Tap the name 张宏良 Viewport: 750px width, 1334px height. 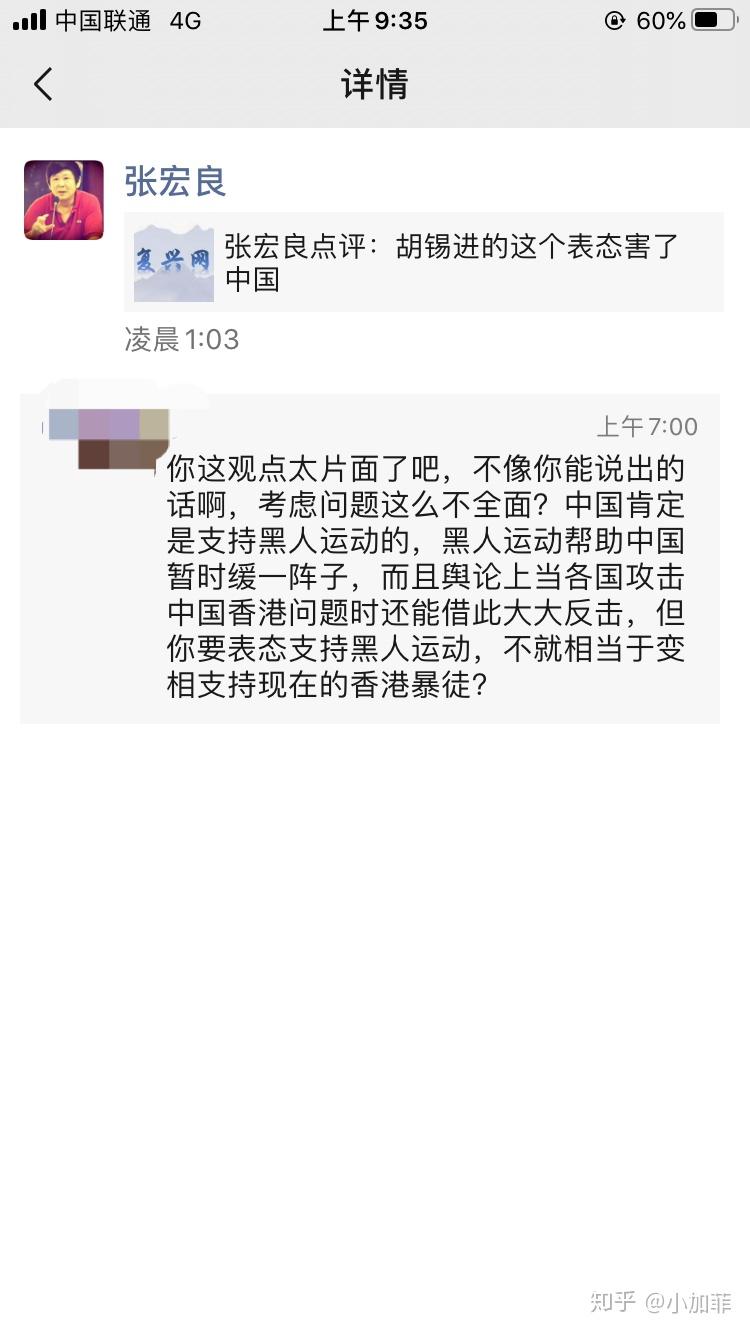175,182
